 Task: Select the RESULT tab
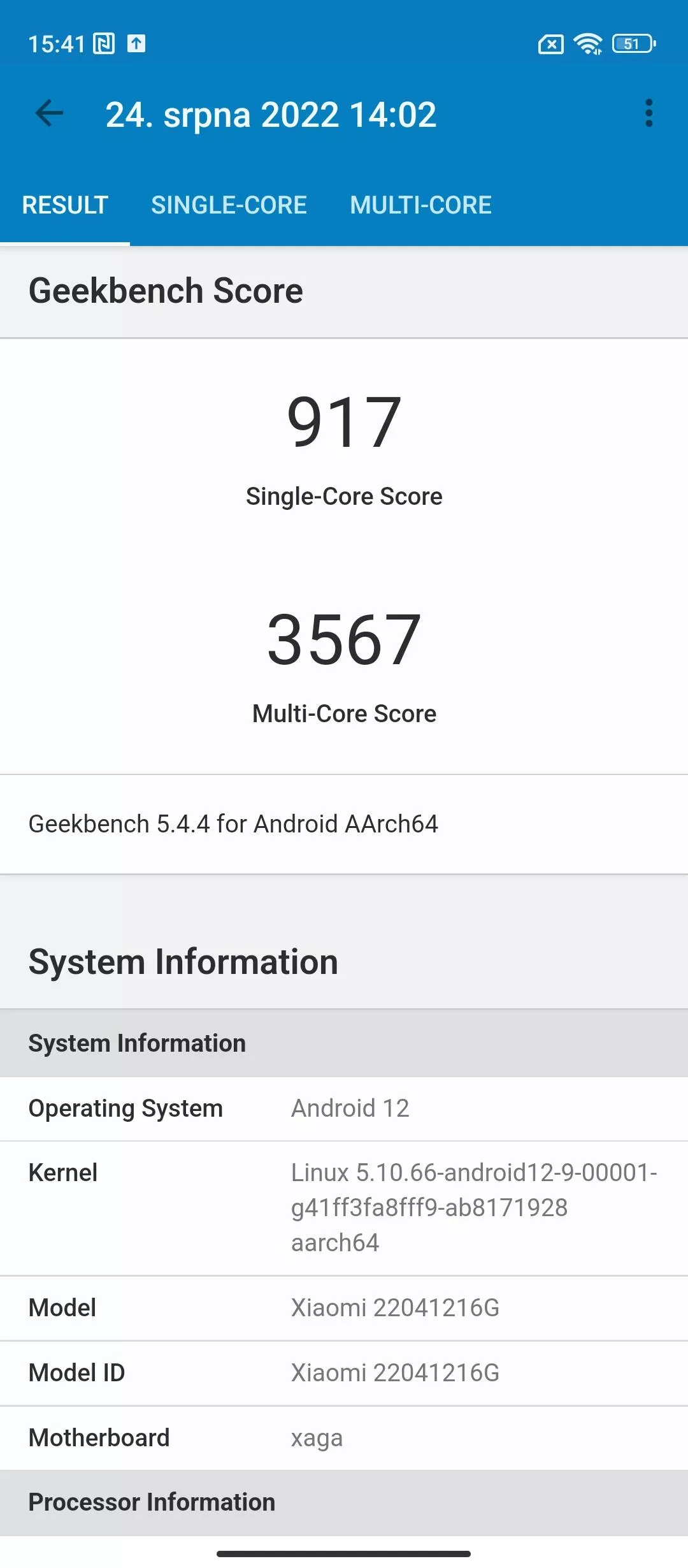pos(65,205)
